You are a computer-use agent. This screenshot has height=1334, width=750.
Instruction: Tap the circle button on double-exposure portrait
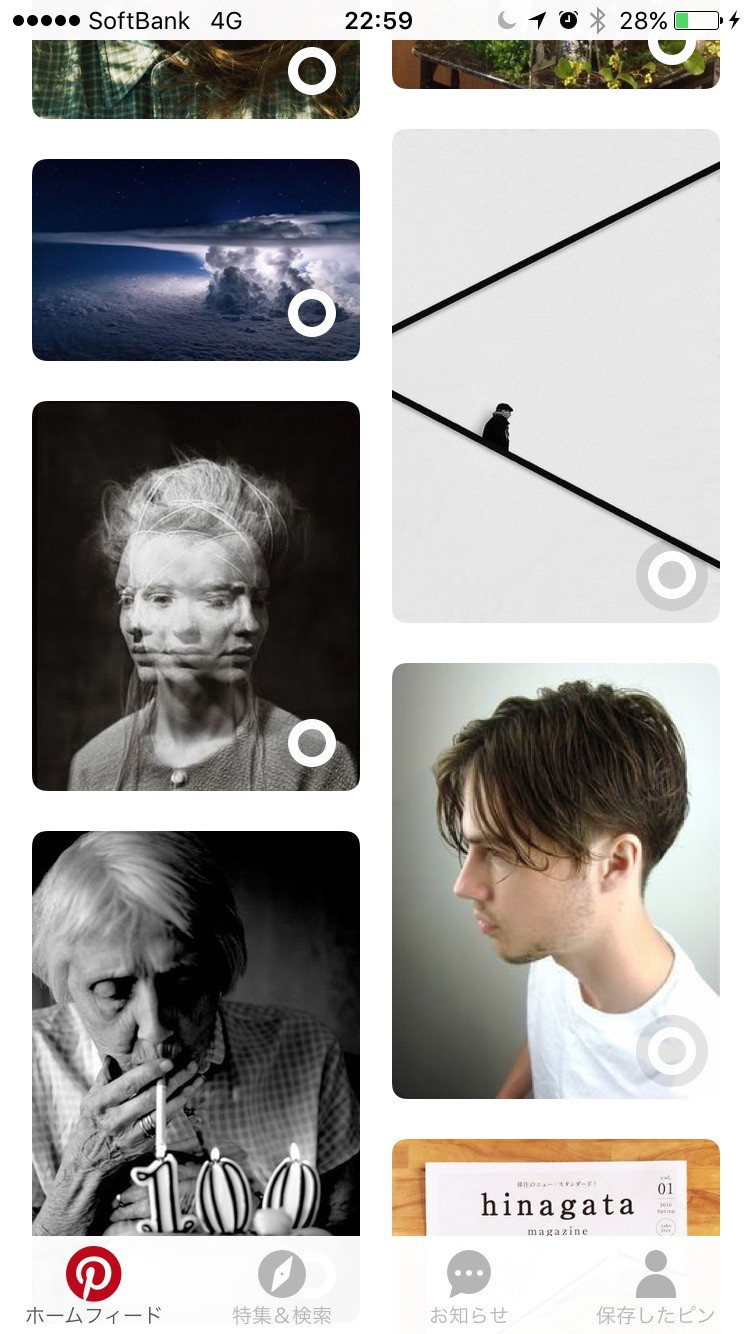(312, 743)
